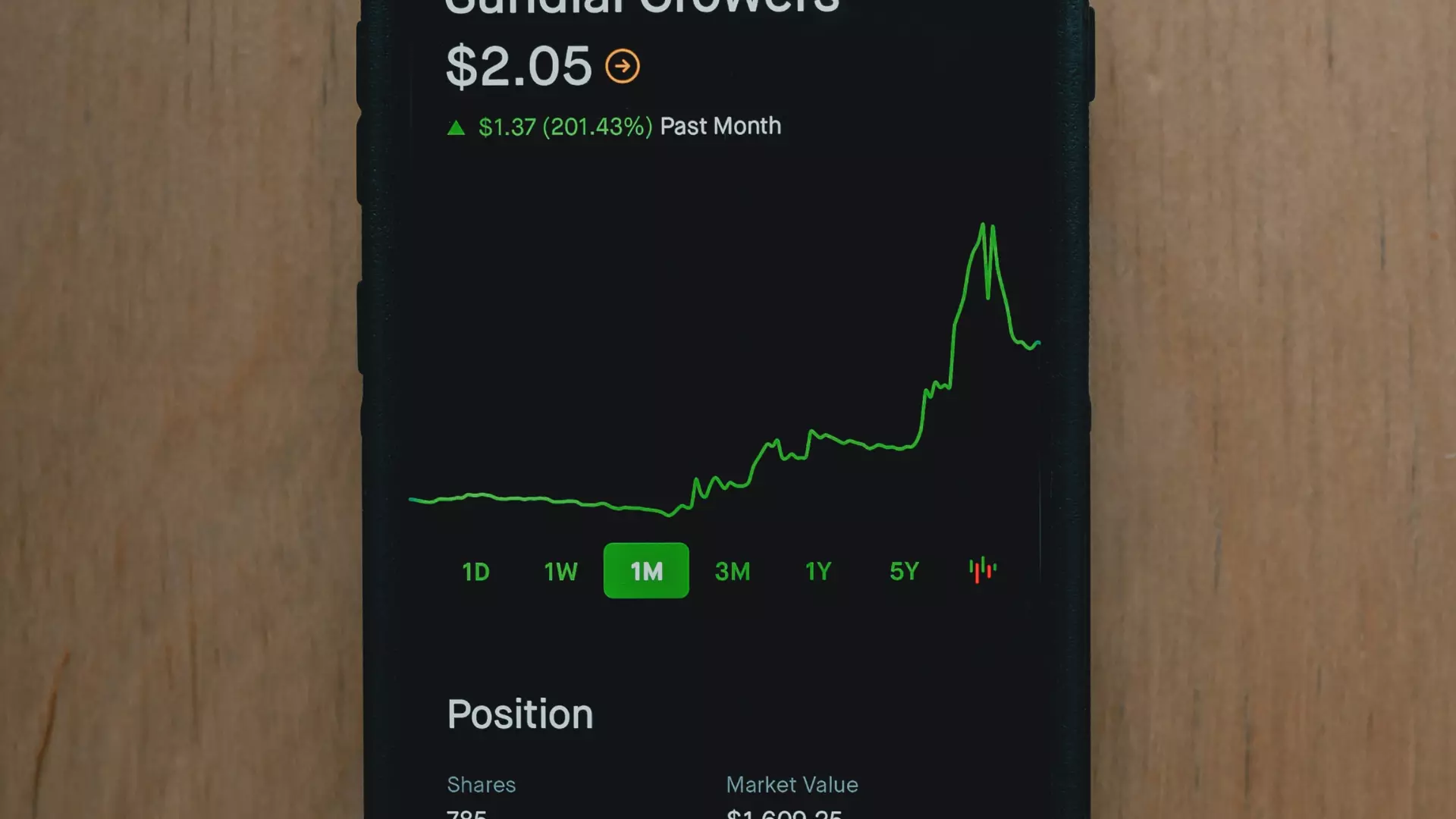This screenshot has width=1456, height=819.
Task: Toggle the candlestick chart view
Action: pos(983,570)
